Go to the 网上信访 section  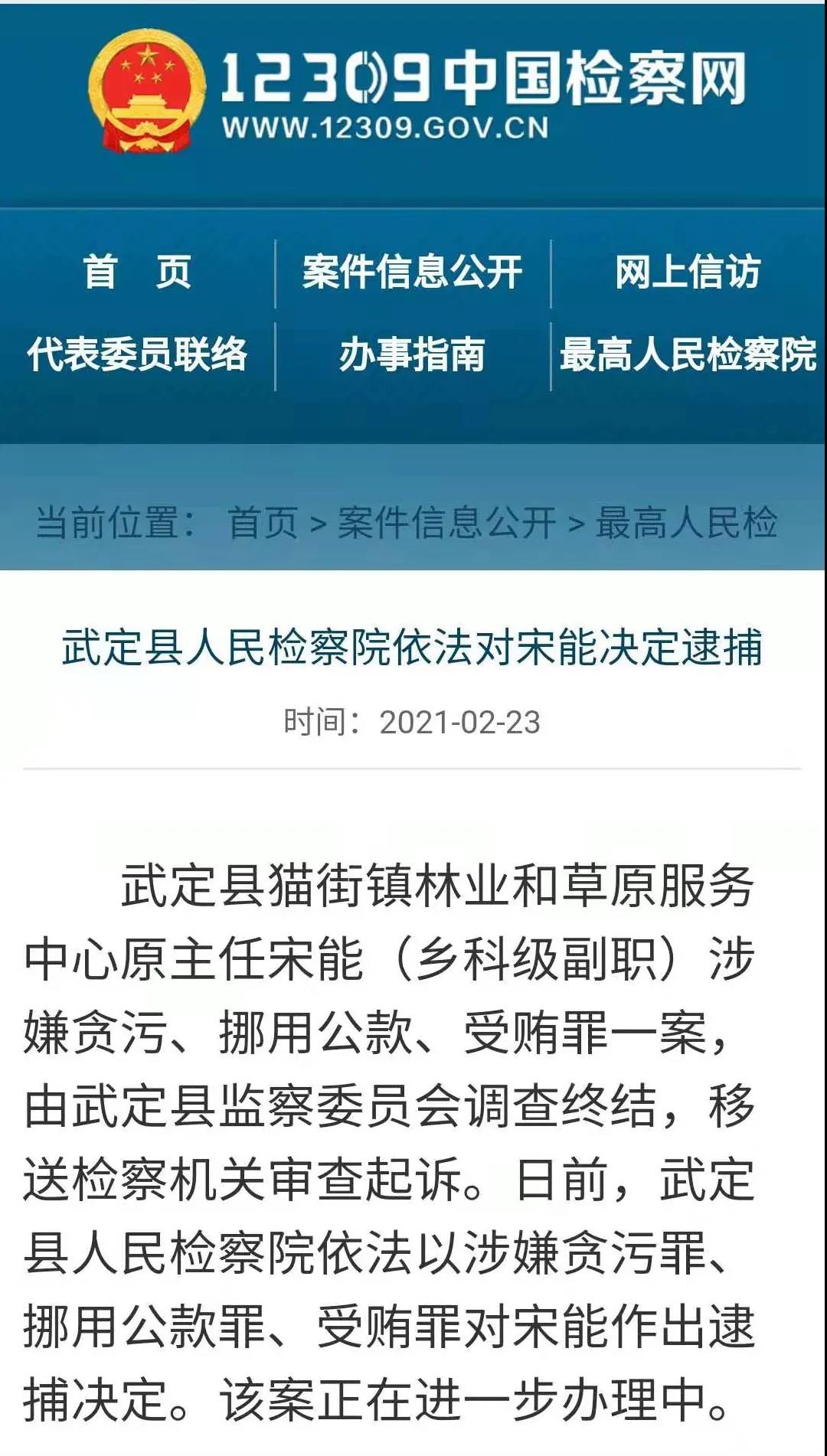(x=687, y=272)
